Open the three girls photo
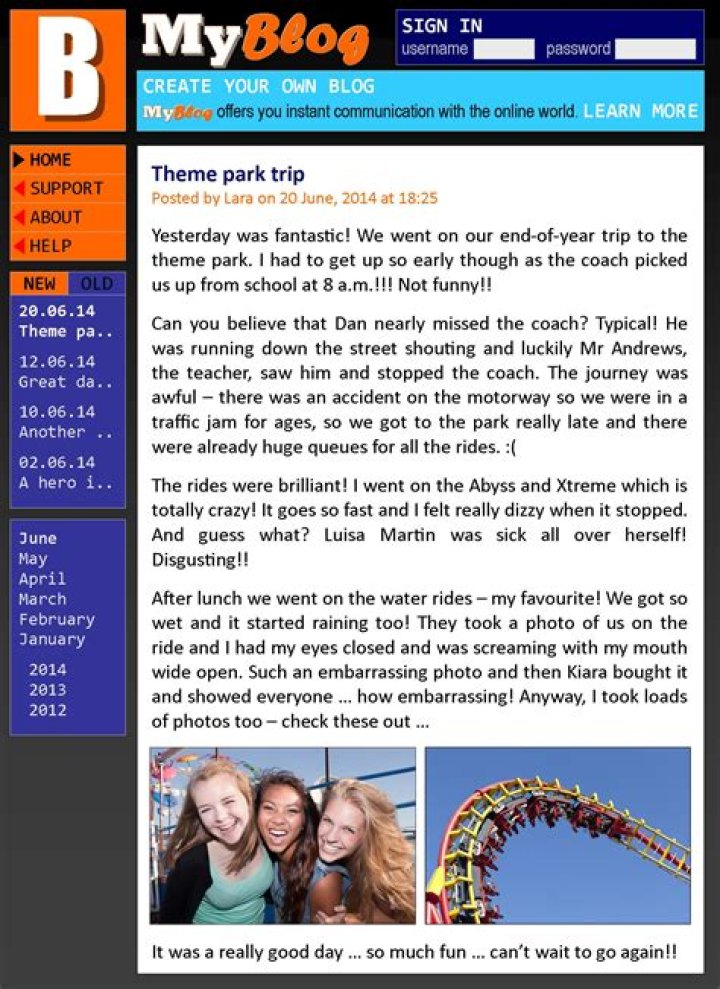This screenshot has height=989, width=720. 282,835
